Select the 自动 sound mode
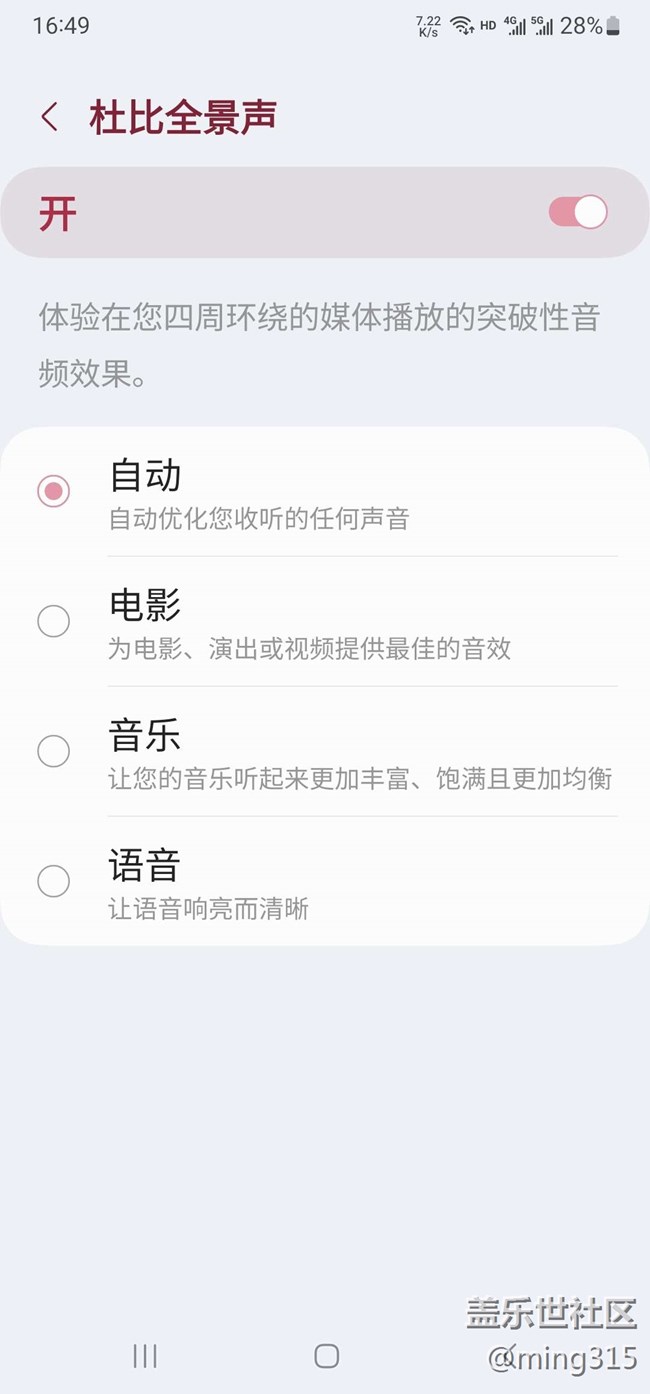Viewport: 650px width, 1394px height. click(54, 491)
